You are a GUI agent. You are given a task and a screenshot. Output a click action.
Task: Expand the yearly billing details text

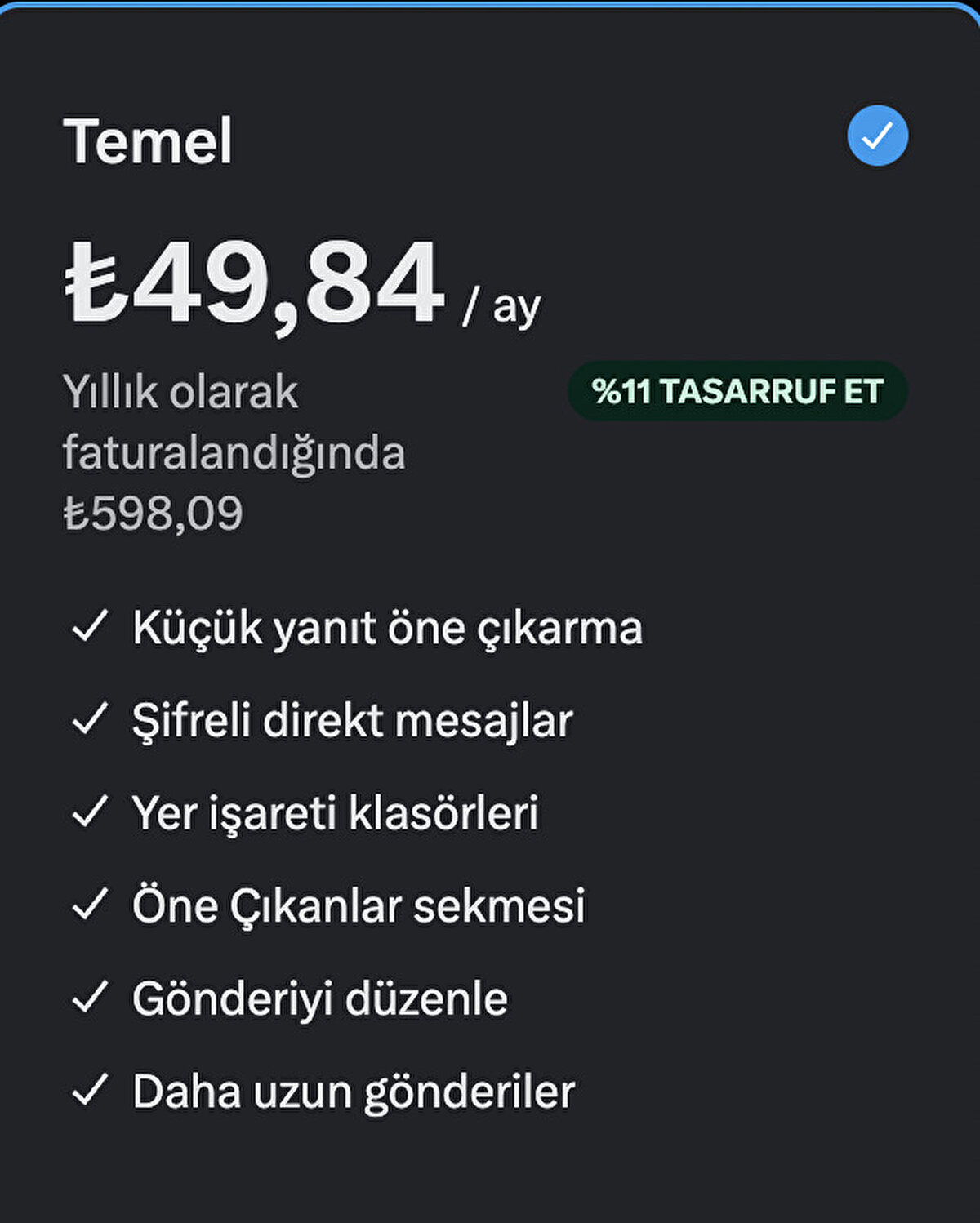click(235, 422)
